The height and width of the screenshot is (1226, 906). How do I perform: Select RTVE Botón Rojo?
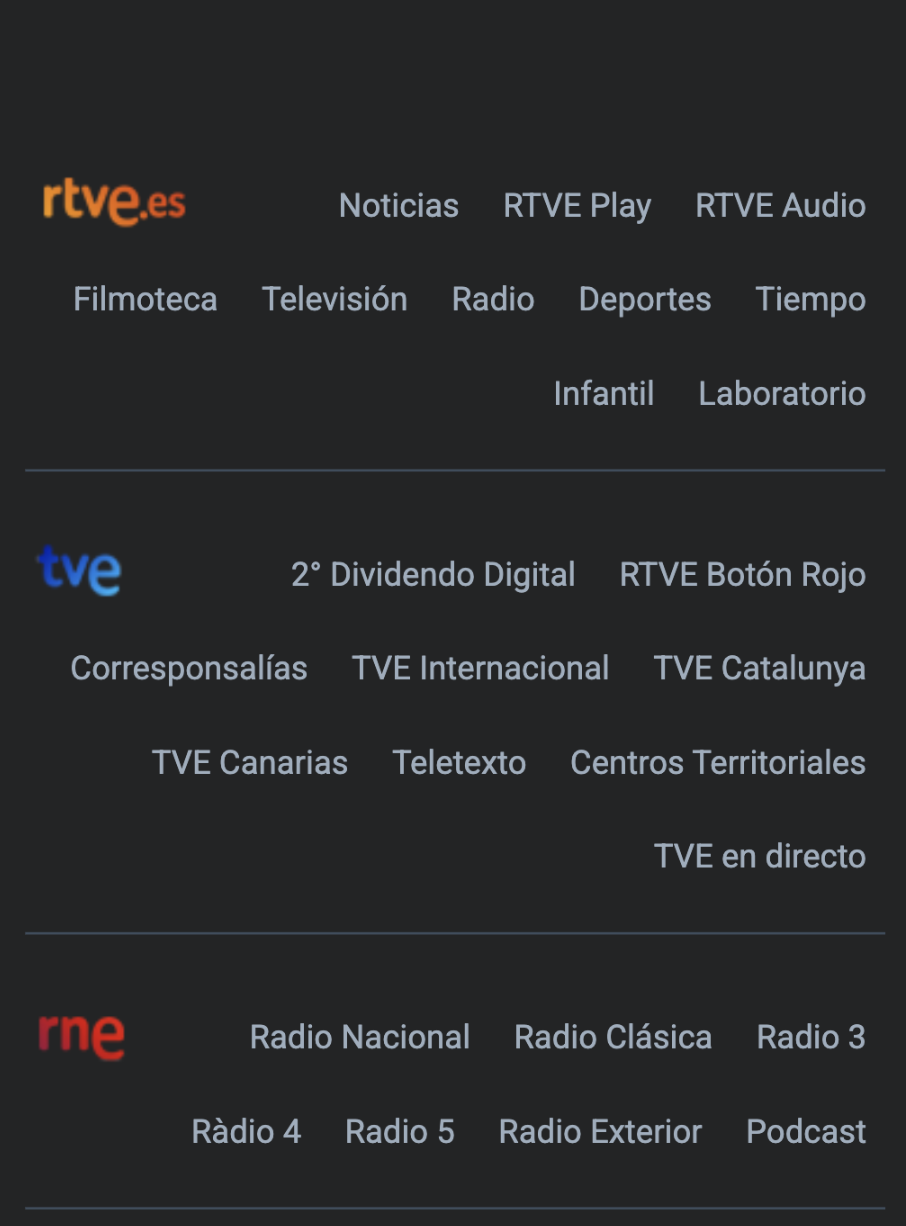(x=742, y=575)
